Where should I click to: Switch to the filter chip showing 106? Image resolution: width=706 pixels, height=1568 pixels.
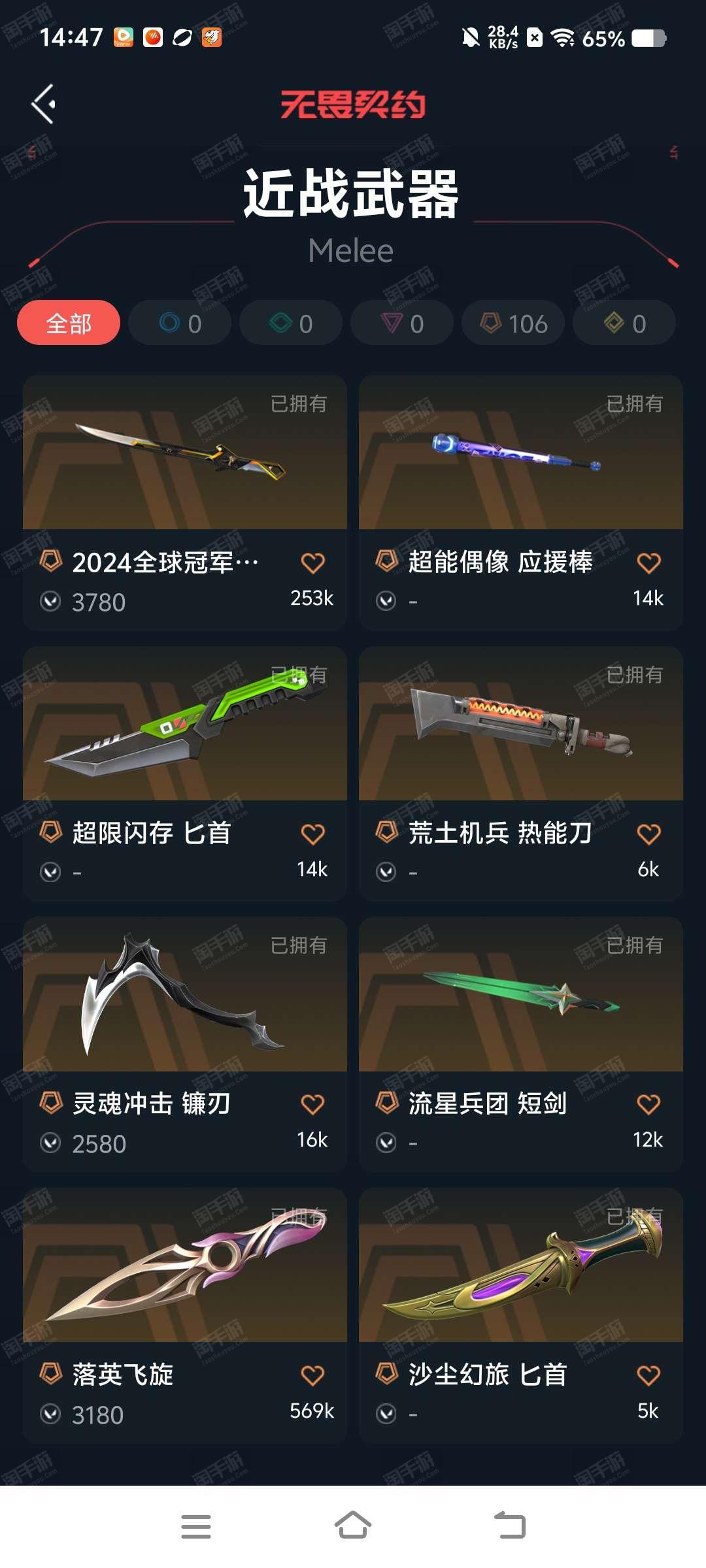coord(513,323)
